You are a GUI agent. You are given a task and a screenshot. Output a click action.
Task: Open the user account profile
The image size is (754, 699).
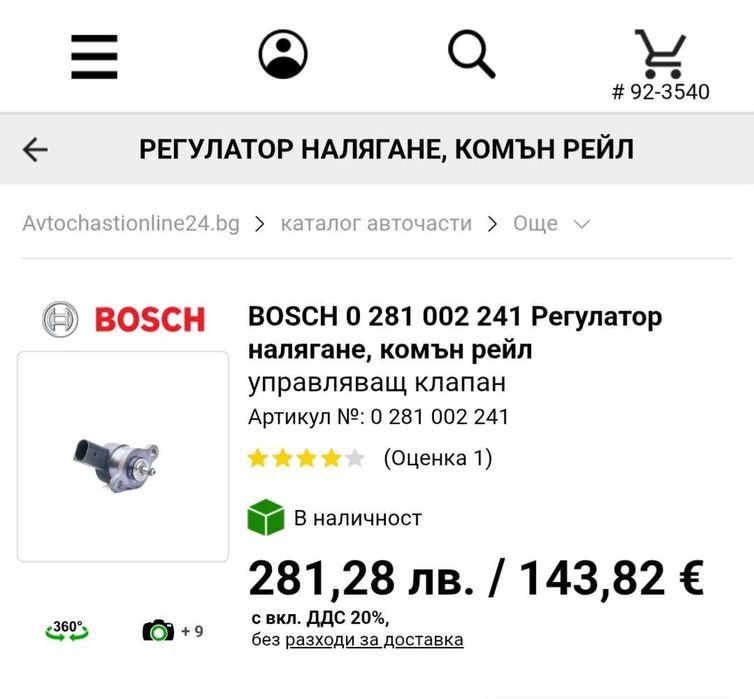[283, 53]
